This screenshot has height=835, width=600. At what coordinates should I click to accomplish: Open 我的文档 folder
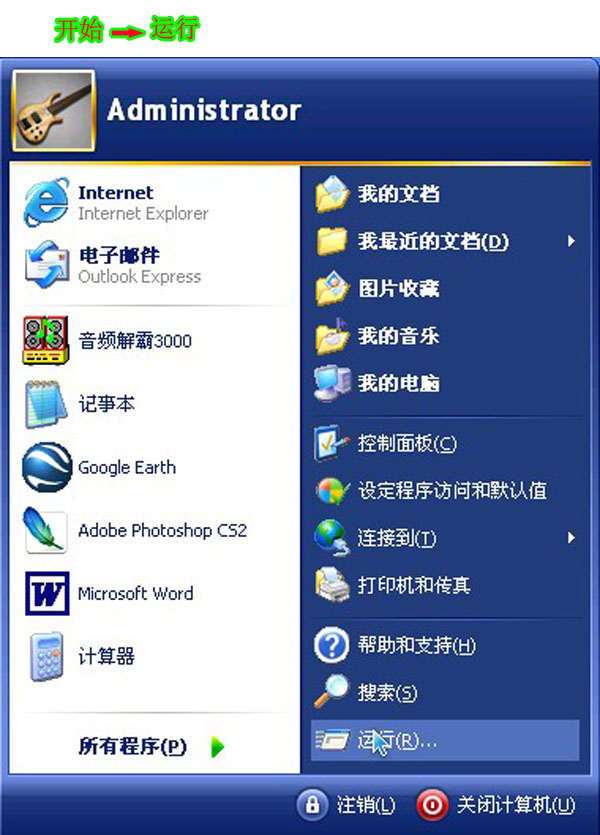[397, 194]
